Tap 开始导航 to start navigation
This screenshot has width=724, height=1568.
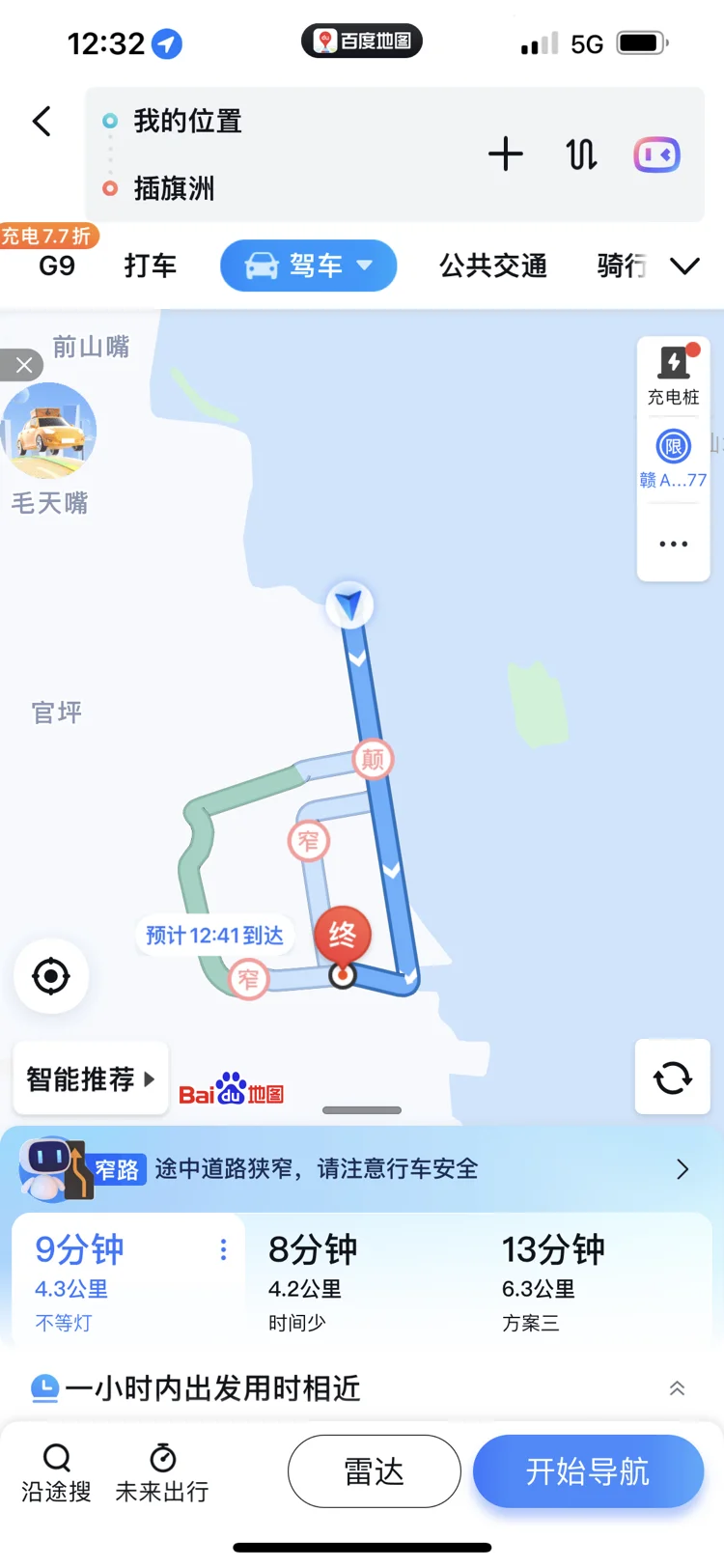[588, 1471]
